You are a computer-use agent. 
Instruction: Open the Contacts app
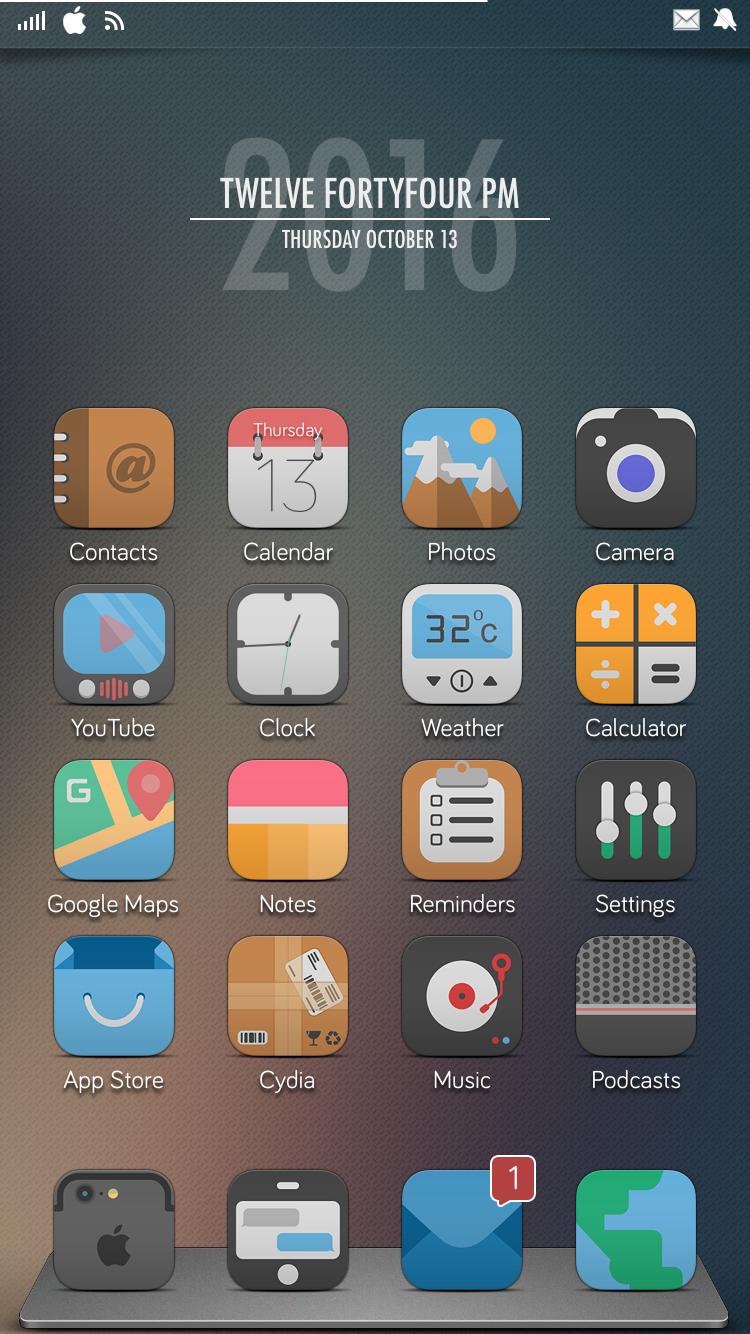click(x=113, y=468)
